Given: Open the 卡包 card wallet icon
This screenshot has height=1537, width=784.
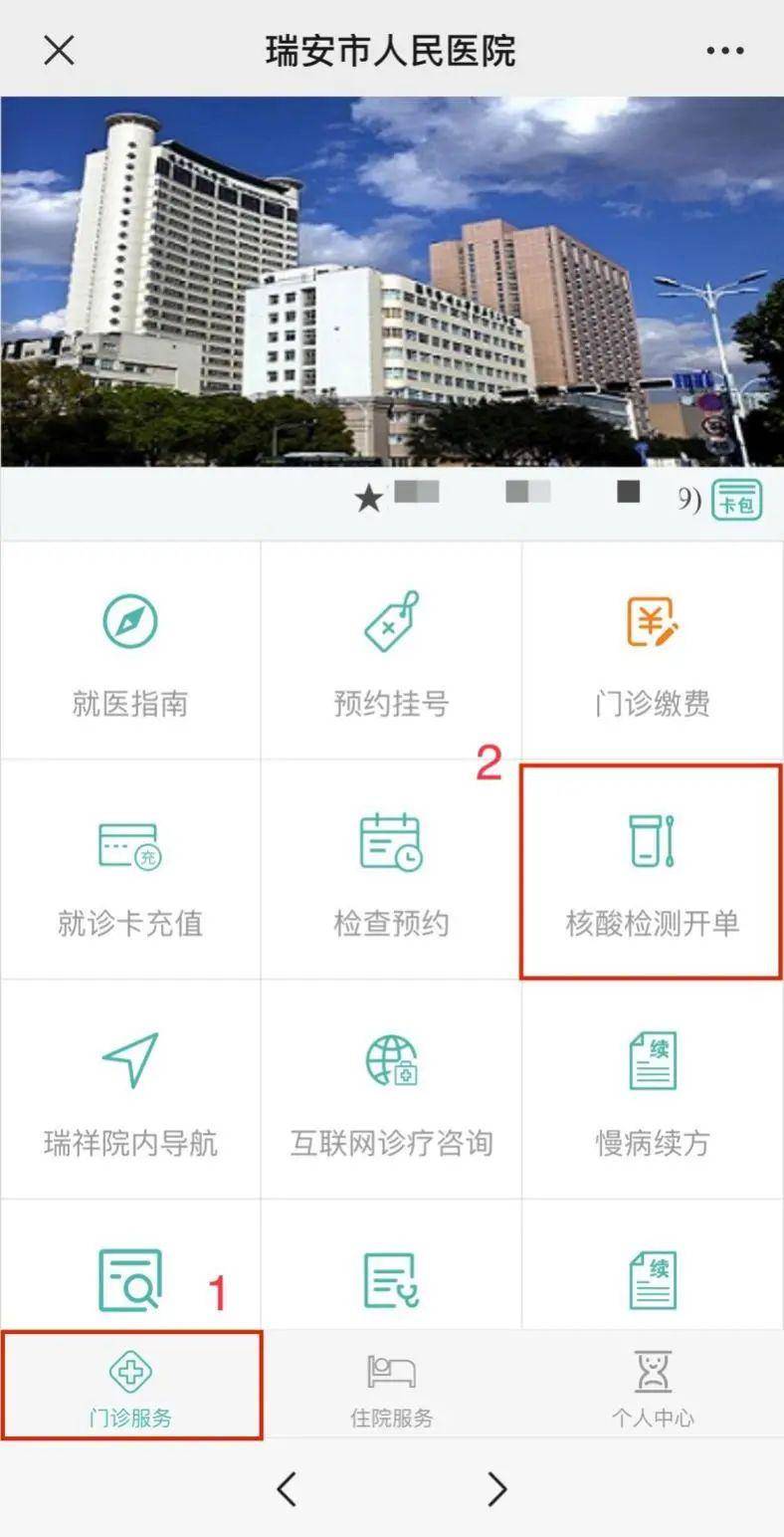Looking at the screenshot, I should point(737,500).
